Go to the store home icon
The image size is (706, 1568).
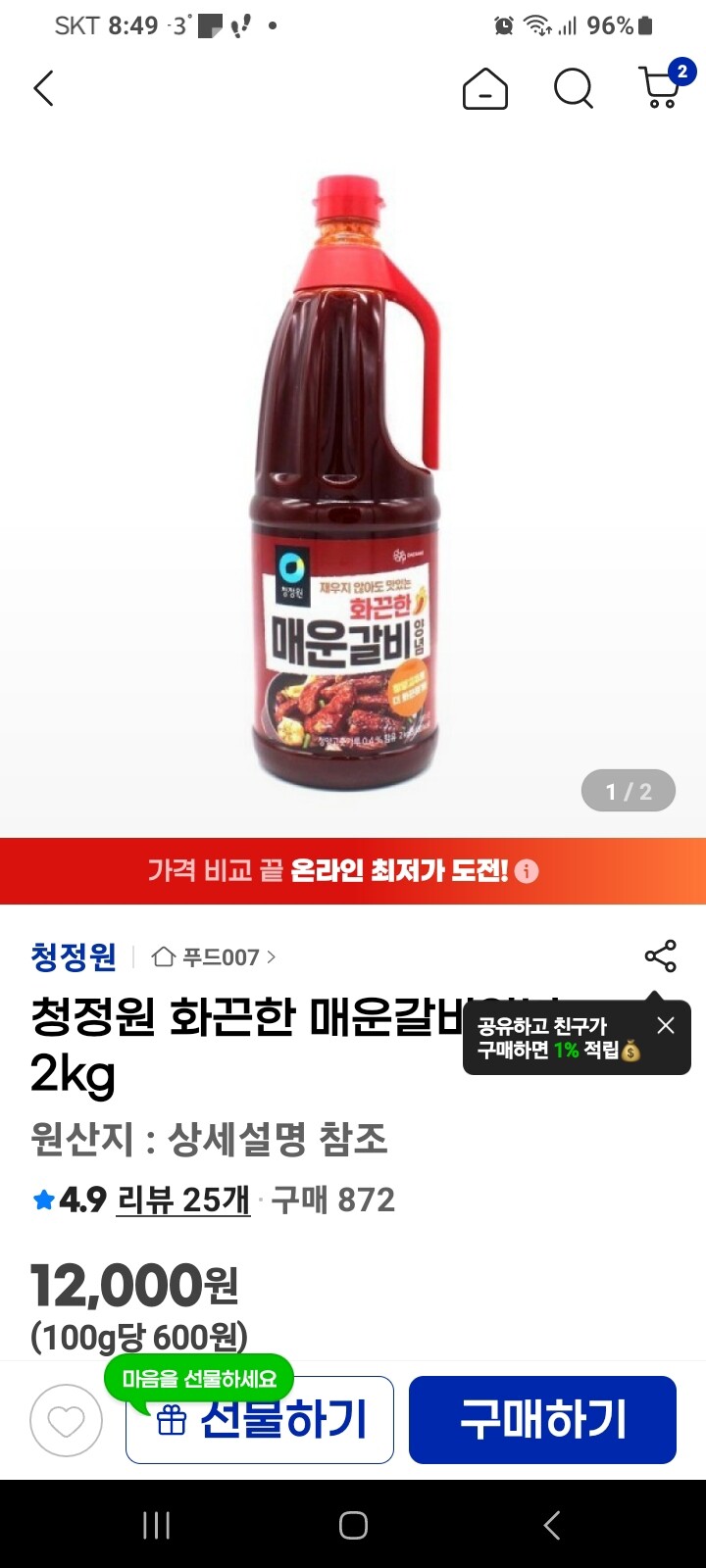(484, 88)
